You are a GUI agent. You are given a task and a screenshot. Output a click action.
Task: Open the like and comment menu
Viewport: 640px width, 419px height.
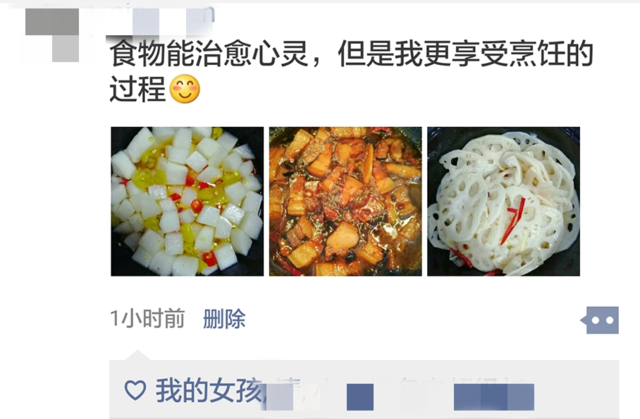(600, 320)
